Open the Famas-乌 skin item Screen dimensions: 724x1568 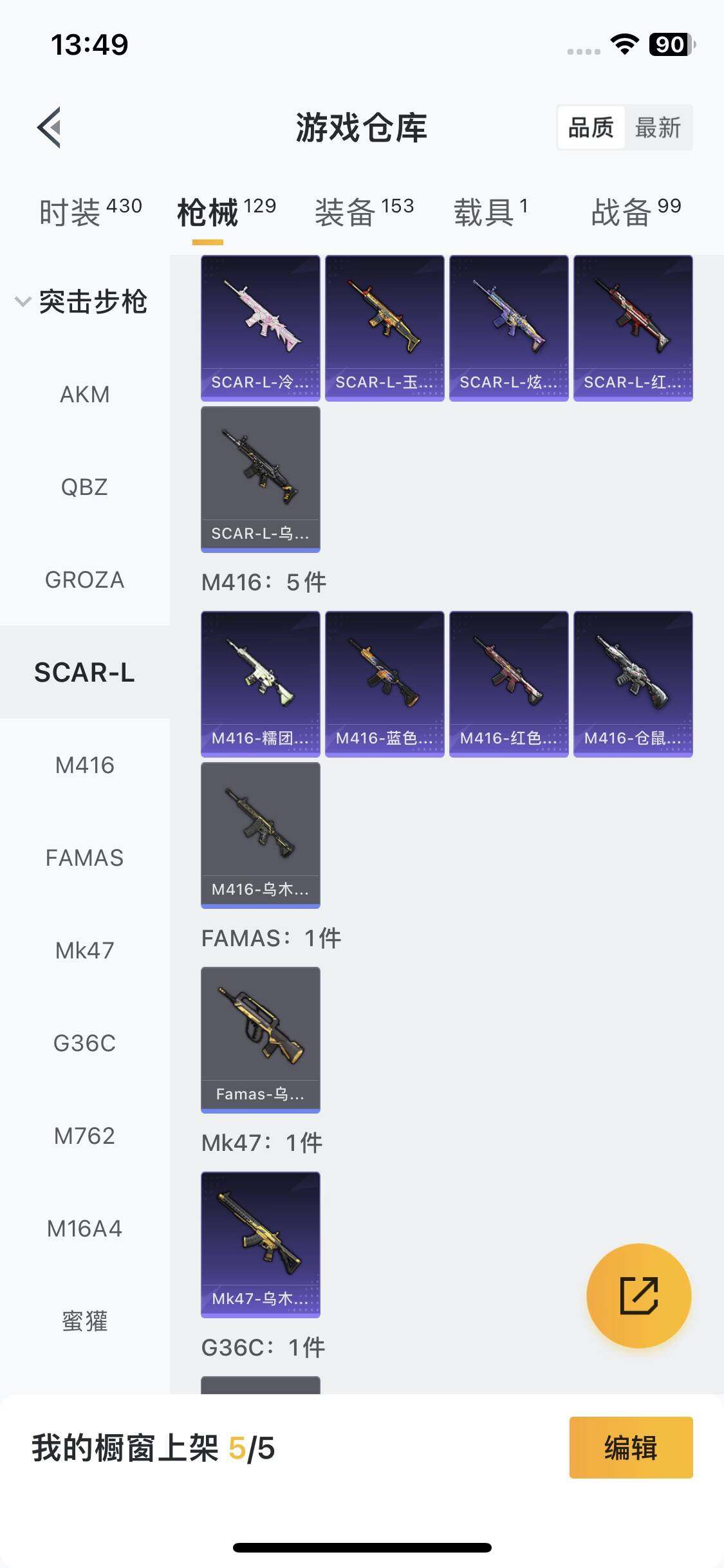coord(261,1040)
